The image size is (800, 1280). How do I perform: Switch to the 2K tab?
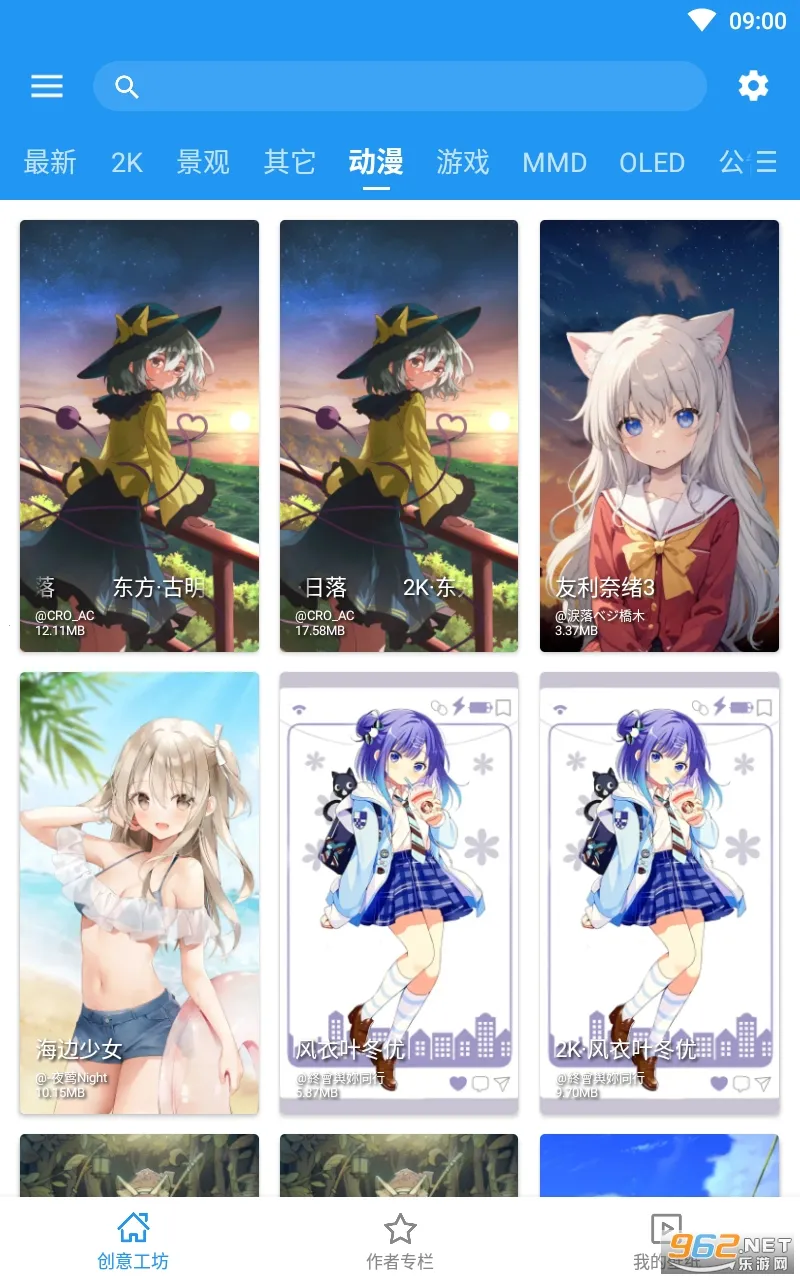(127, 162)
